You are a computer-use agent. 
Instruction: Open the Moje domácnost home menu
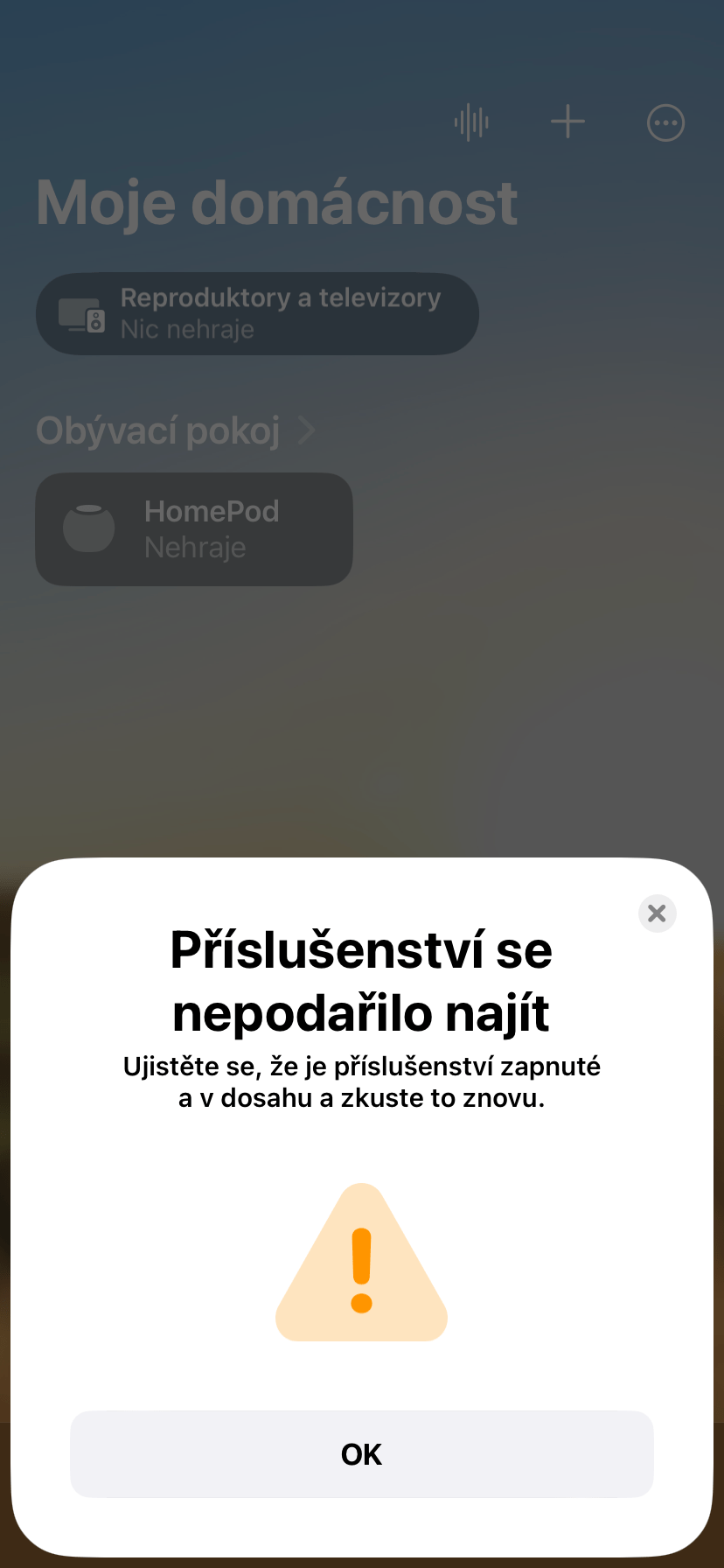pos(276,201)
